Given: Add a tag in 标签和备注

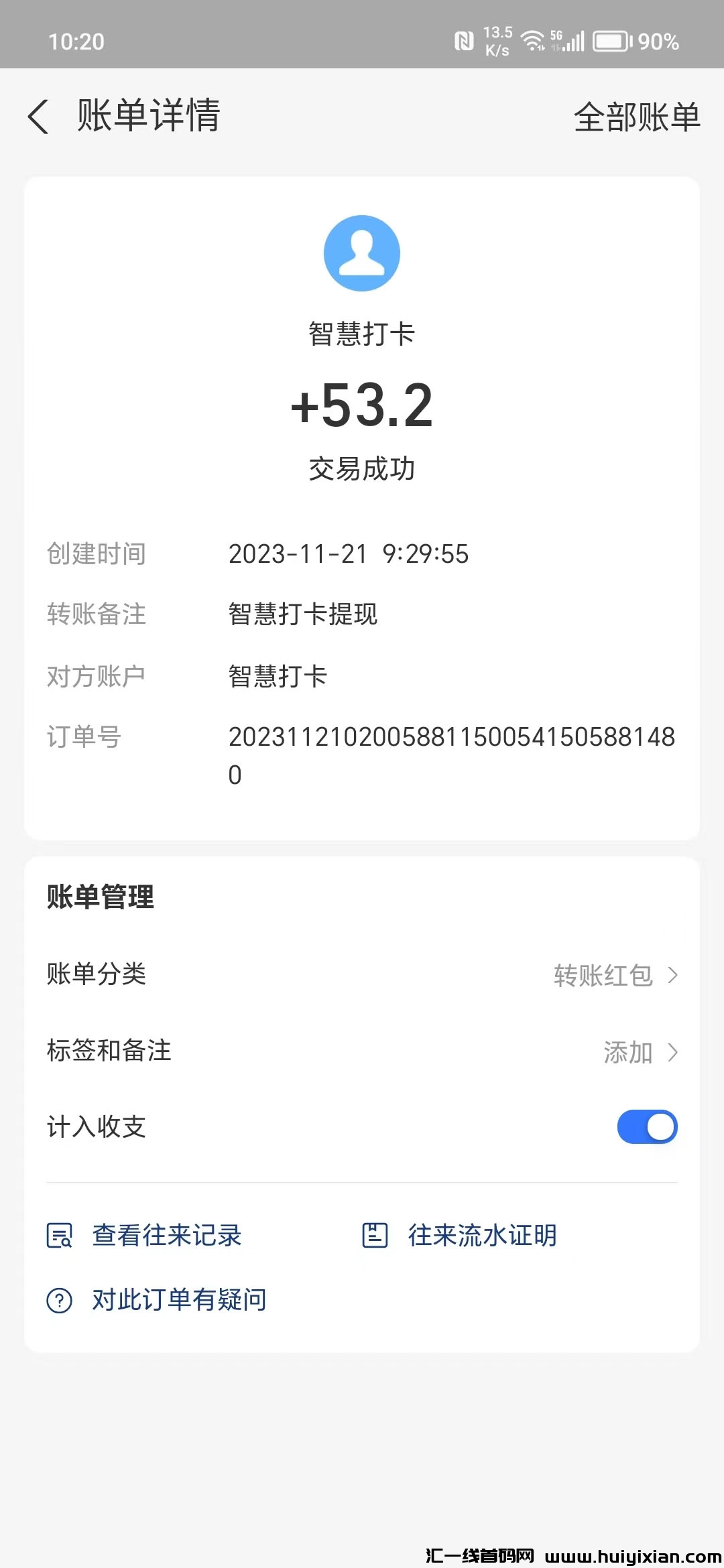Looking at the screenshot, I should pyautogui.click(x=640, y=1052).
